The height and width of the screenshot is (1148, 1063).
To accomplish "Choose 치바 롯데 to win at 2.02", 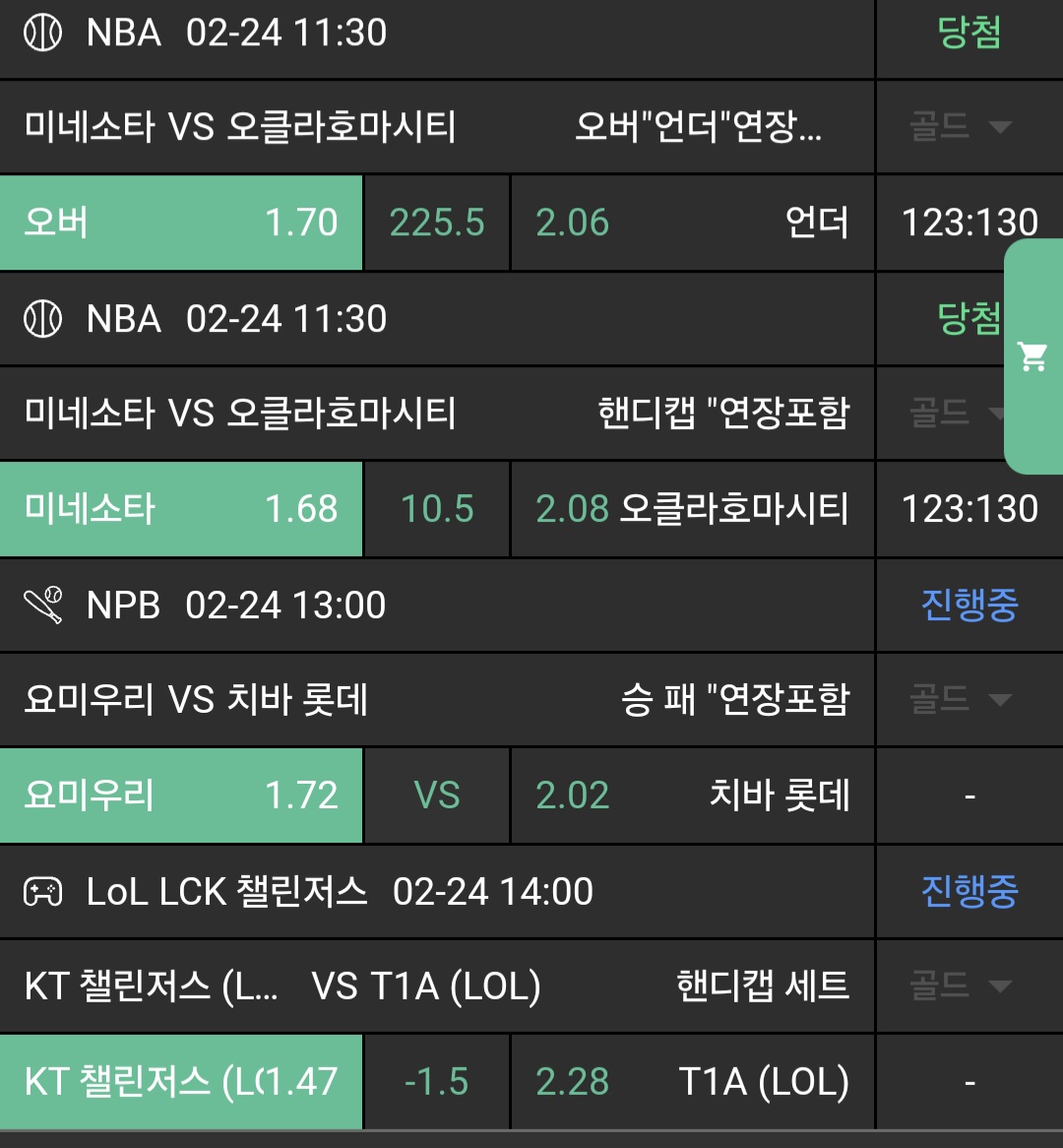I will [692, 796].
